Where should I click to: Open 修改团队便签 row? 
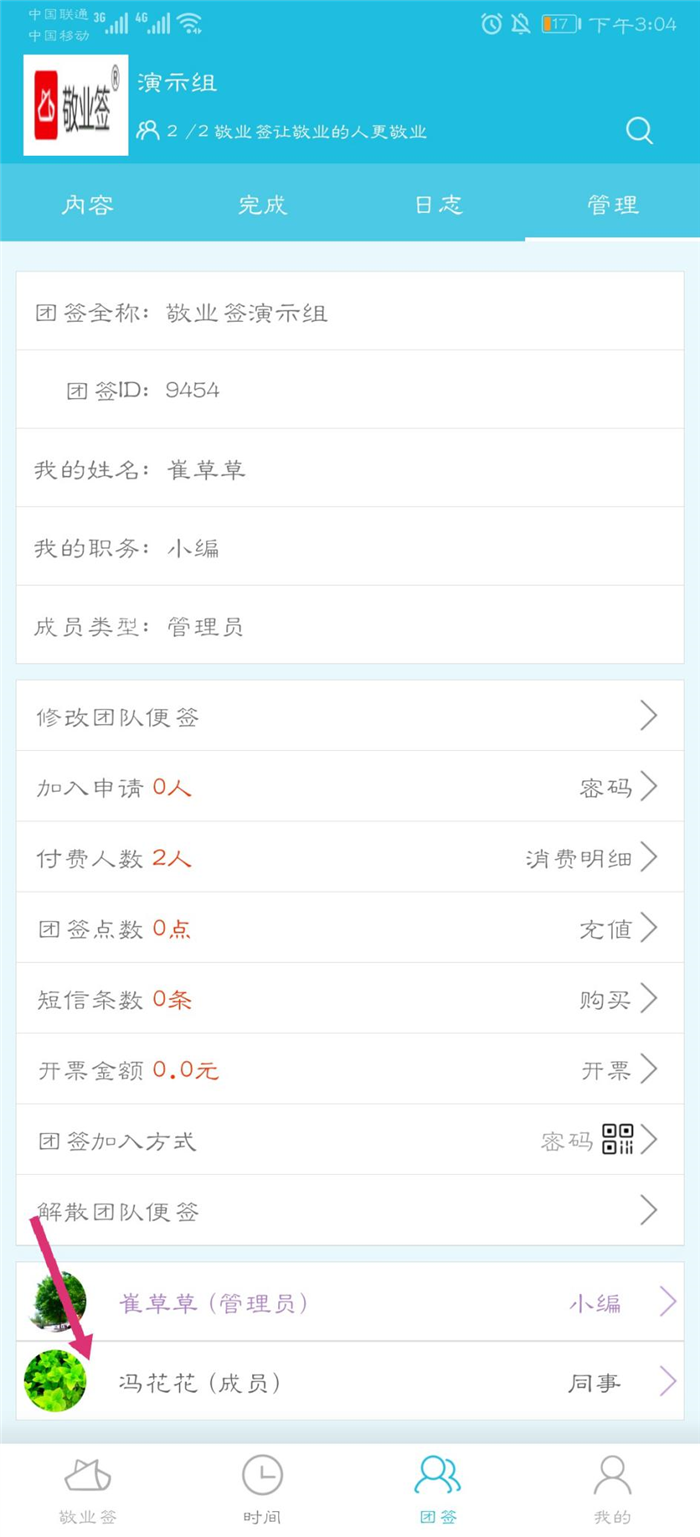350,716
